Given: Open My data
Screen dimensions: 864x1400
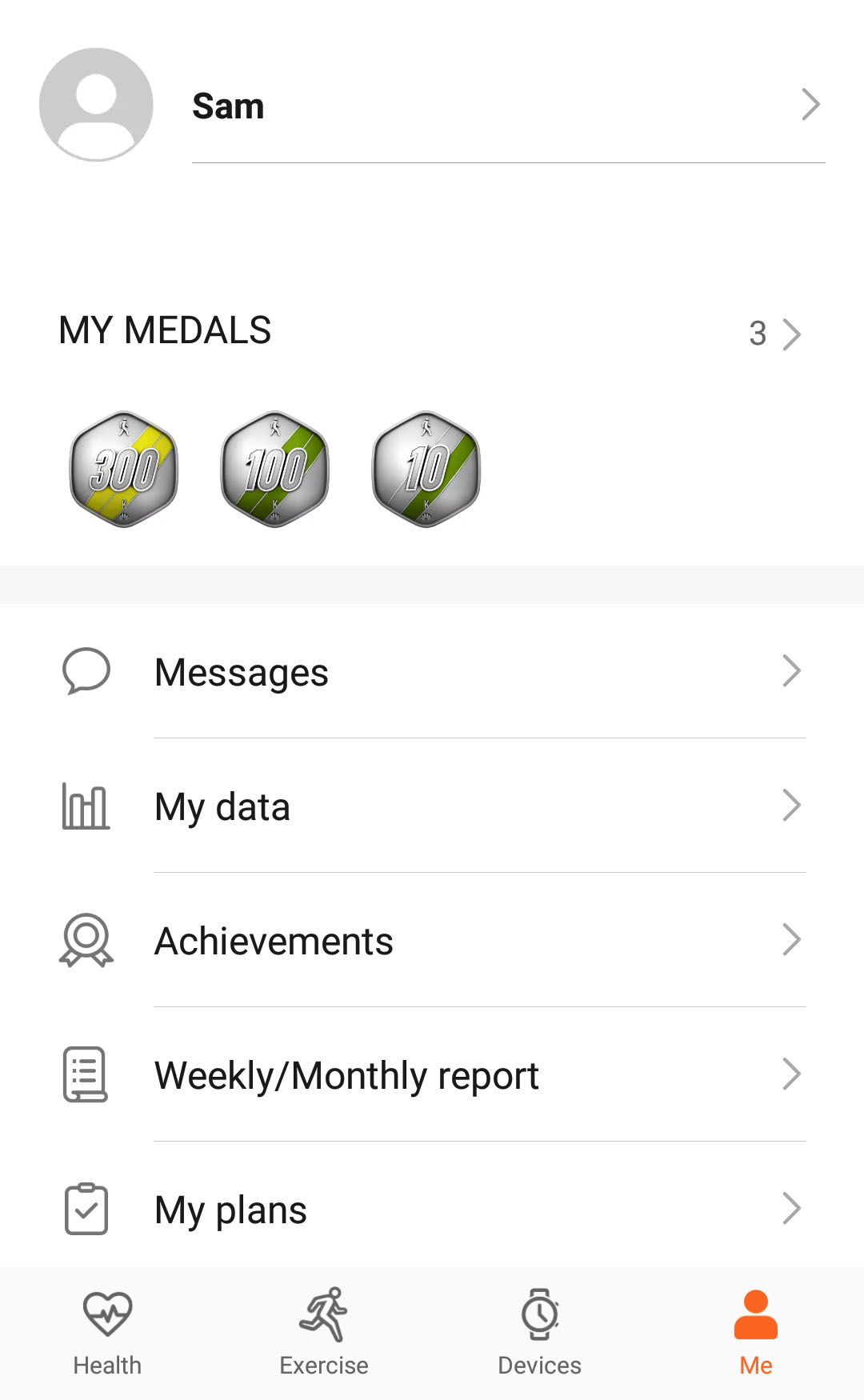Looking at the screenshot, I should click(432, 806).
